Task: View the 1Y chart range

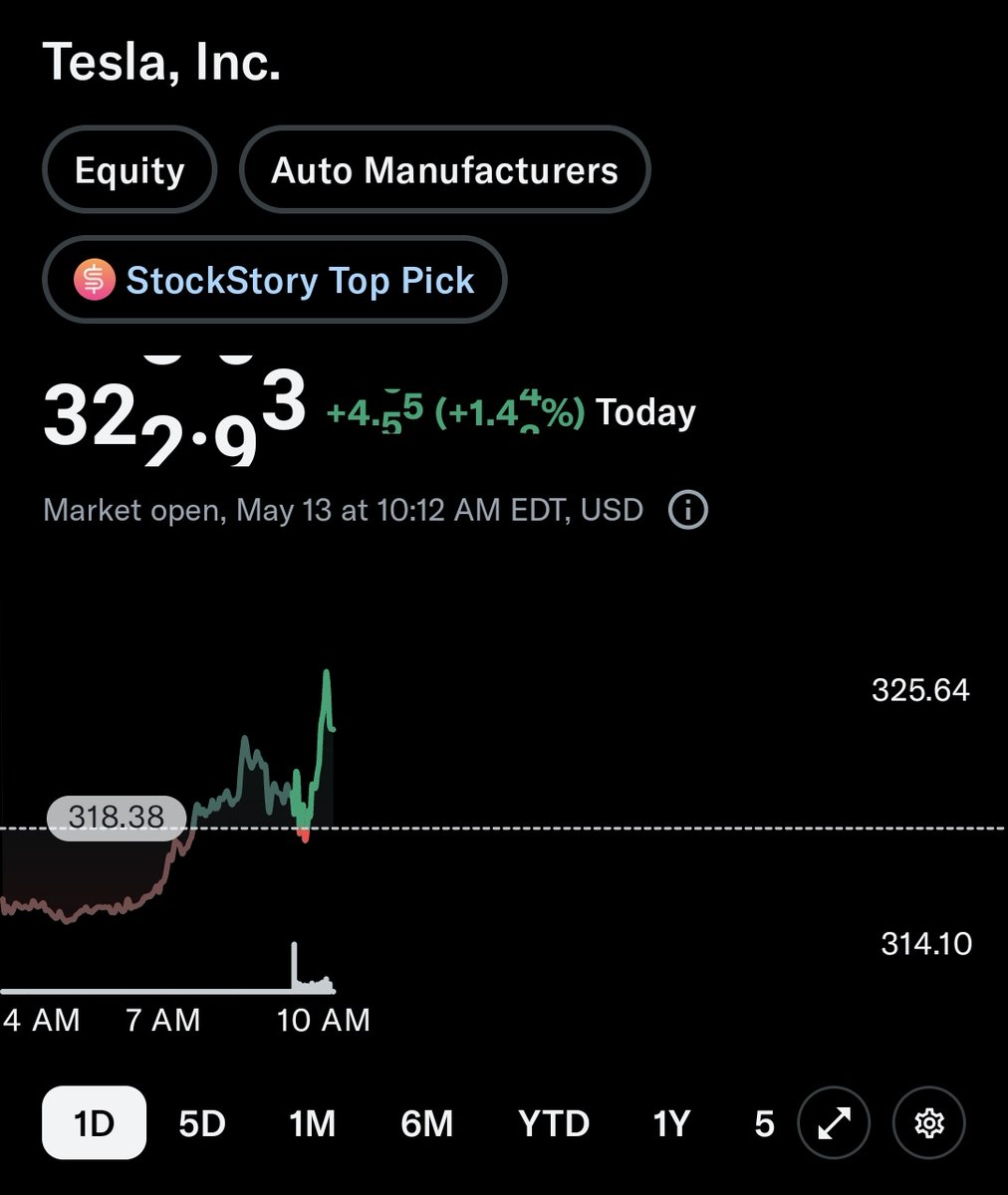Action: click(x=671, y=1123)
